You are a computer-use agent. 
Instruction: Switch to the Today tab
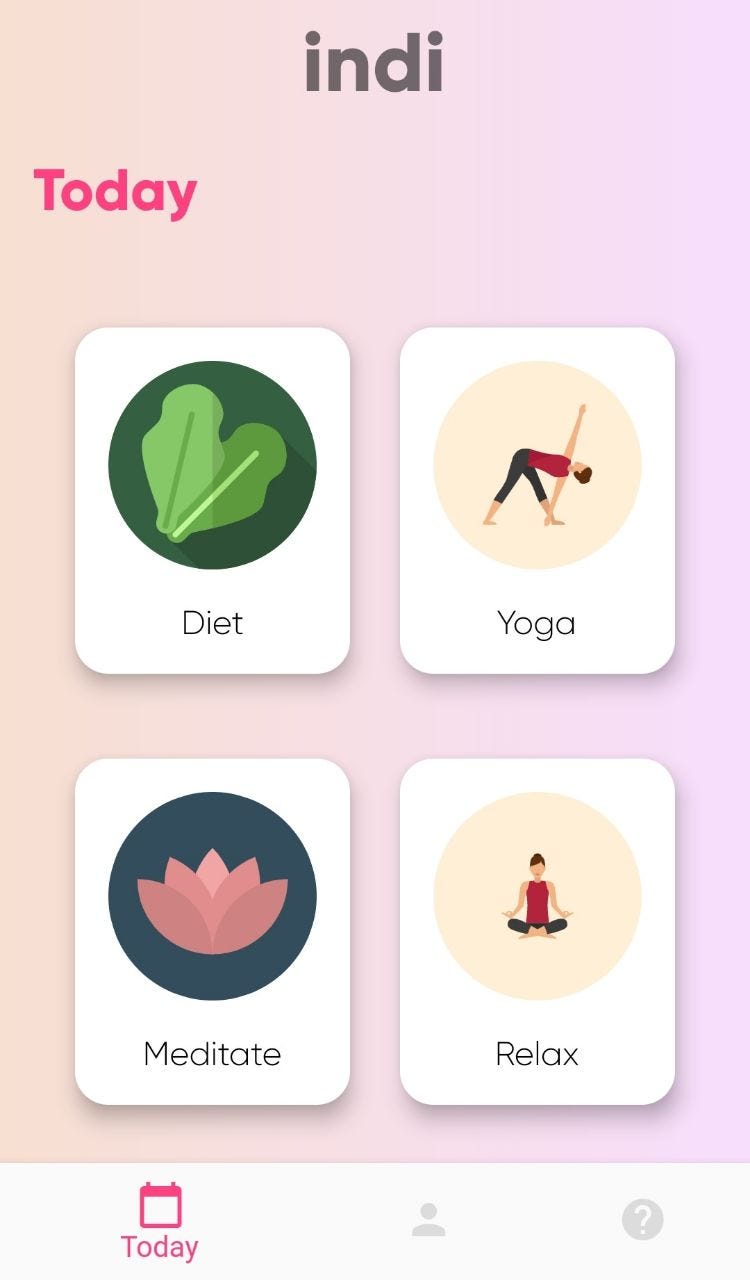pyautogui.click(x=160, y=1221)
